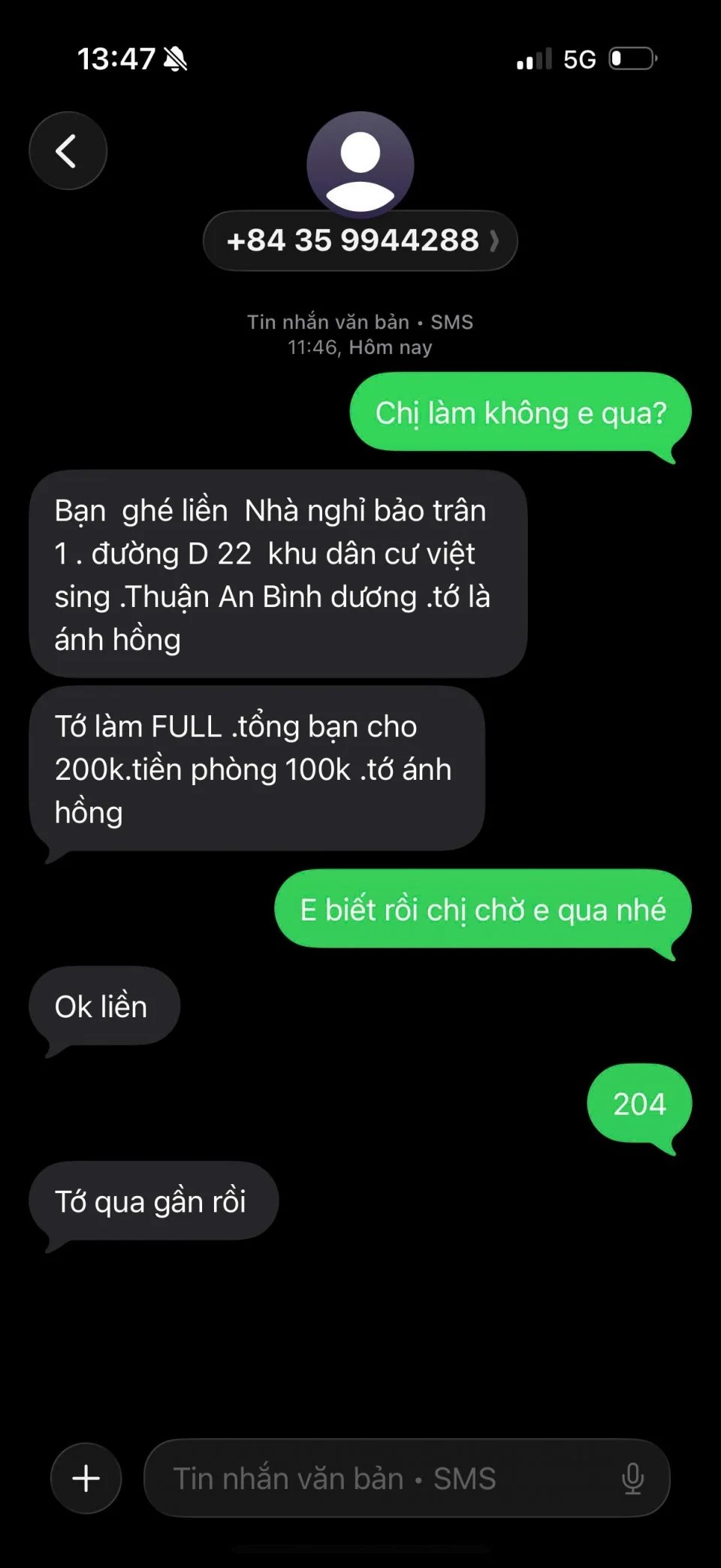Viewport: 721px width, 1568px height.
Task: Tap the contact avatar picture
Action: tap(360, 162)
